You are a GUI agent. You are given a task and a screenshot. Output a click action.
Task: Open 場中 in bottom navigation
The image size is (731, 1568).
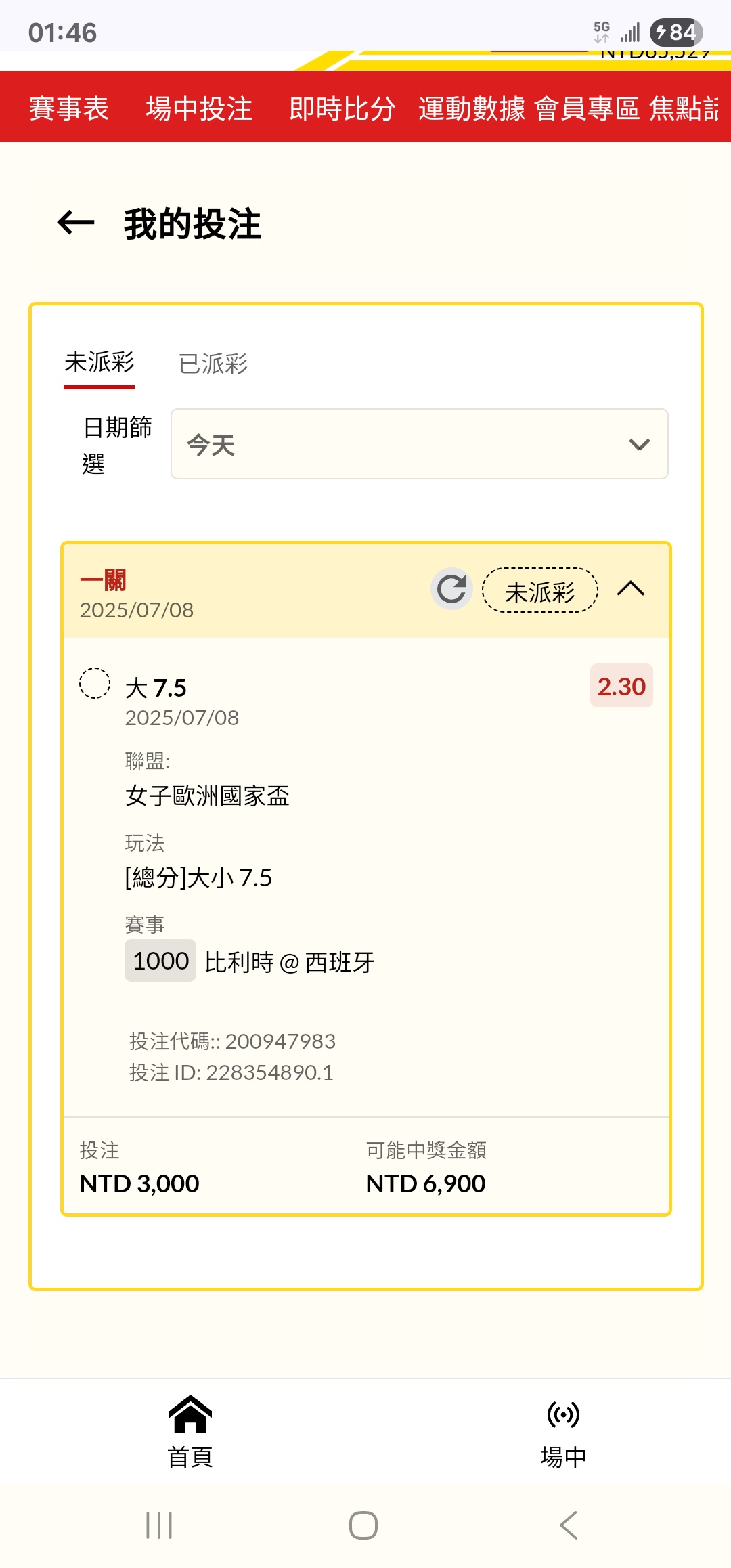pyautogui.click(x=563, y=1431)
